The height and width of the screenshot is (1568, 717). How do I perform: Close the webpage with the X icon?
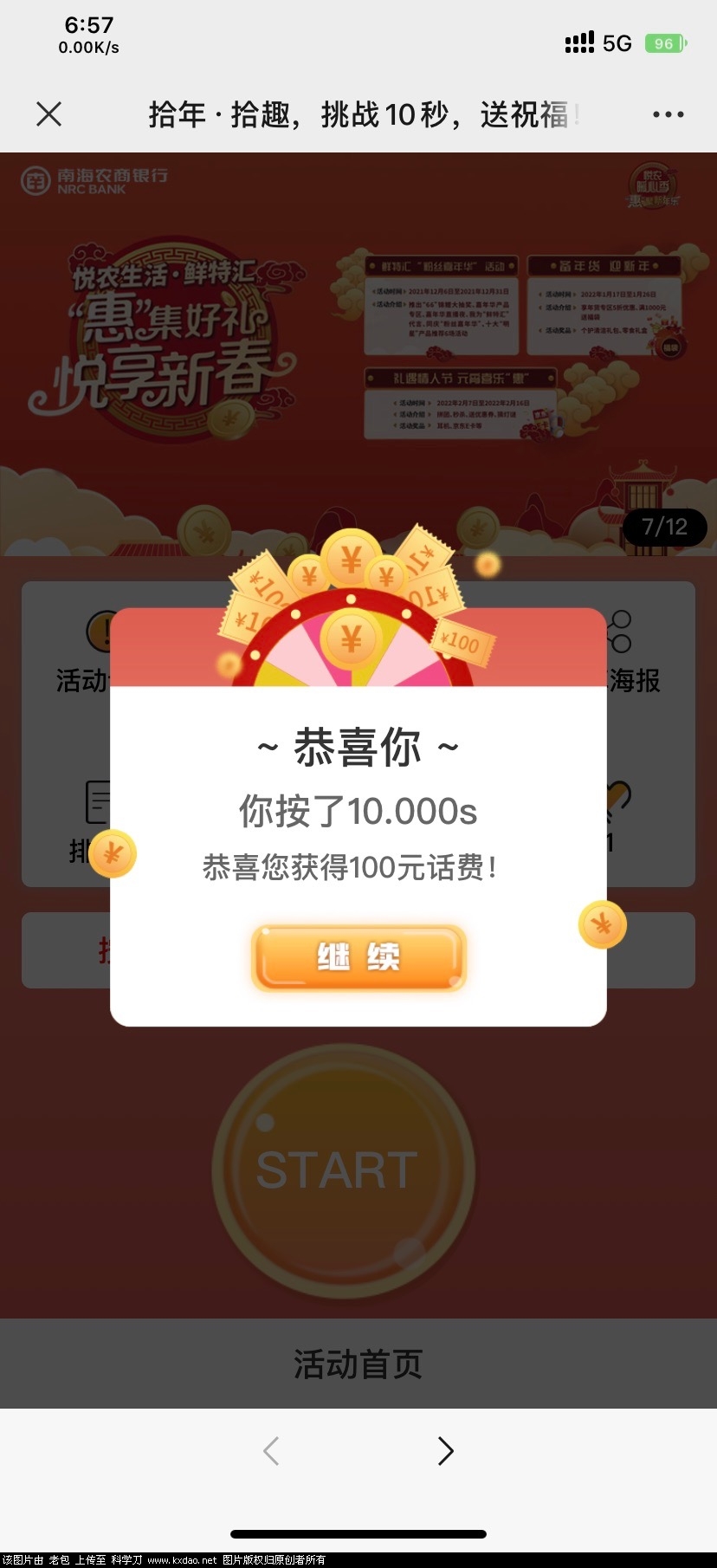[49, 113]
